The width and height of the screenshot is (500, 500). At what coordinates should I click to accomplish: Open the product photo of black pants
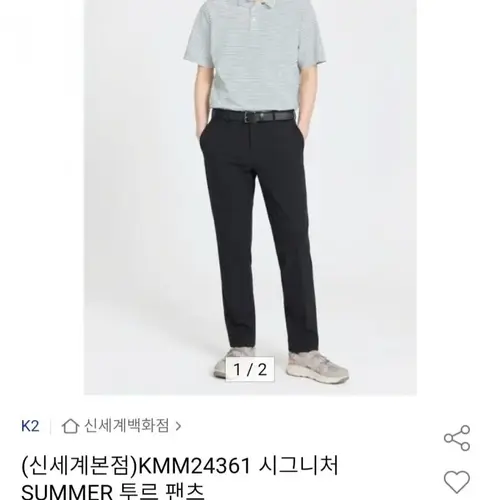250,197
